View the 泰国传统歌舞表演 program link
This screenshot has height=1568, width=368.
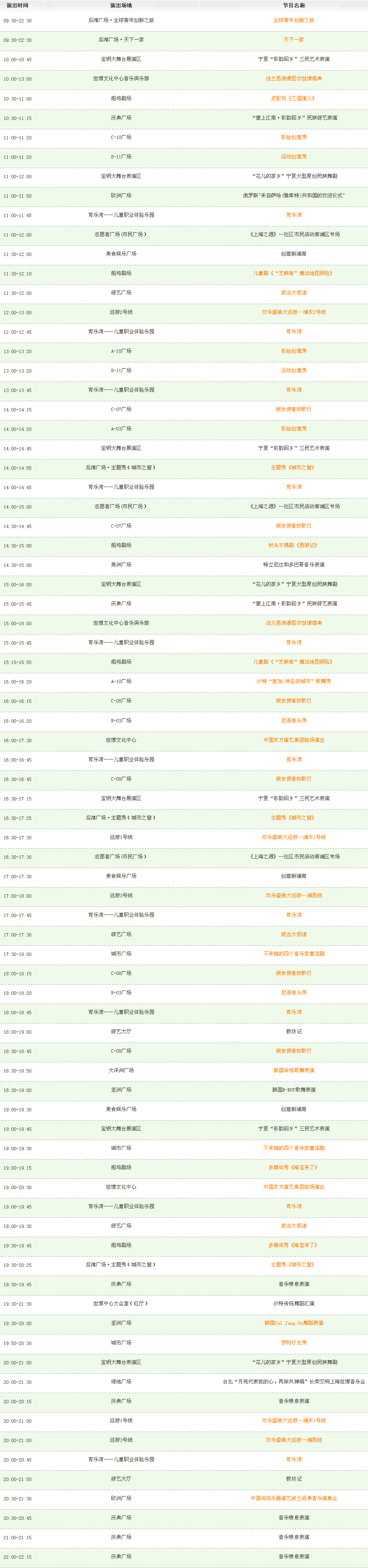(x=294, y=1070)
